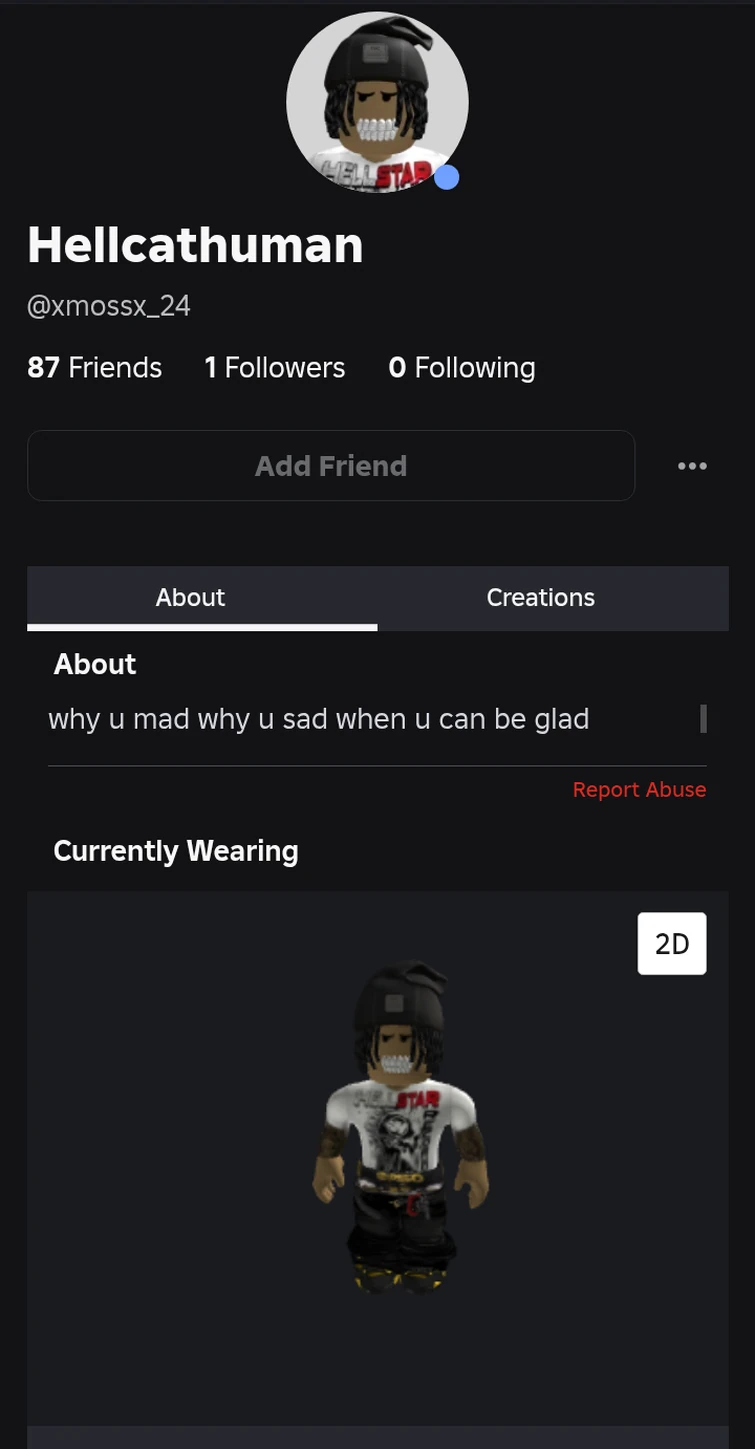Click the Currently Wearing heading
Image resolution: width=755 pixels, height=1449 pixels.
pyautogui.click(x=175, y=850)
